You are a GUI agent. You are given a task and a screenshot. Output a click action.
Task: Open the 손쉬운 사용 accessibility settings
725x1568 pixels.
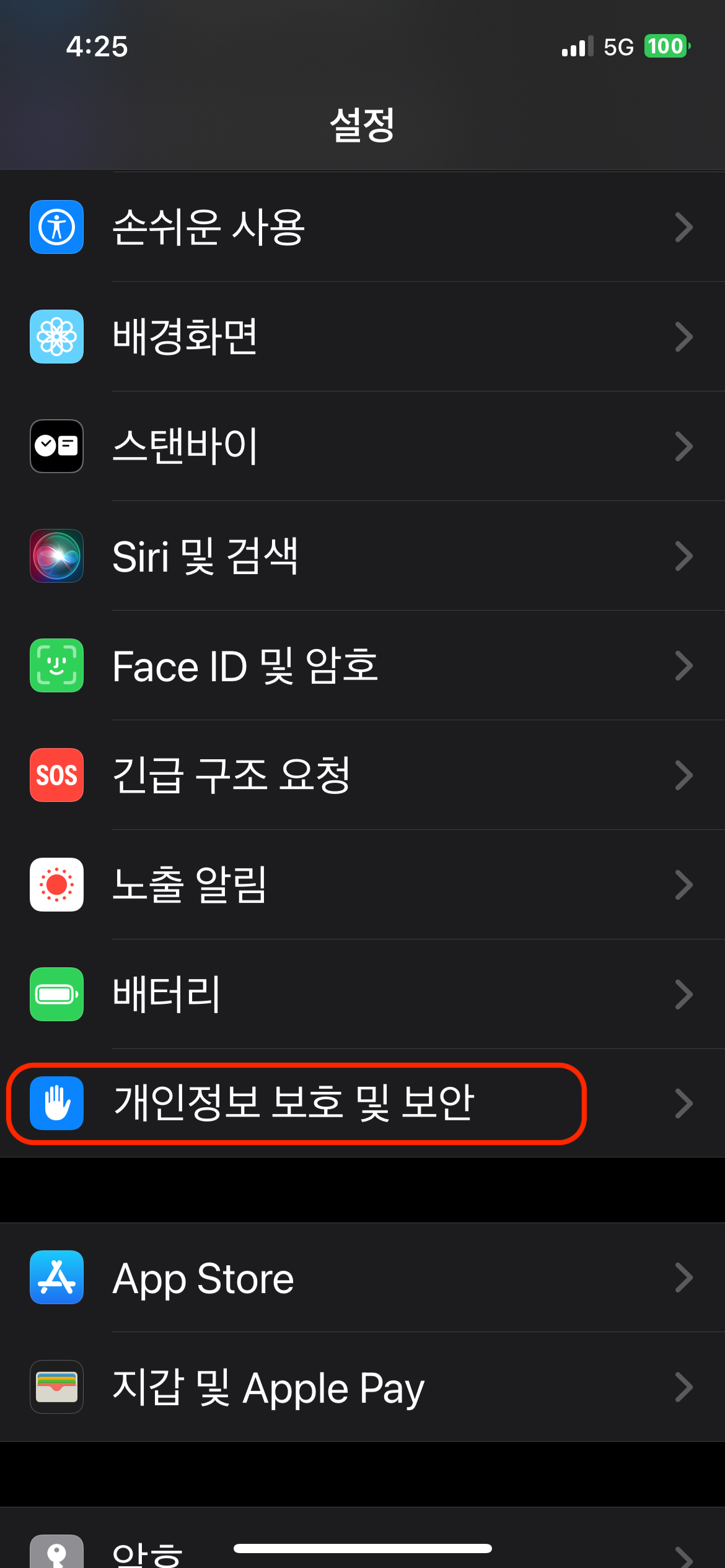[x=362, y=227]
